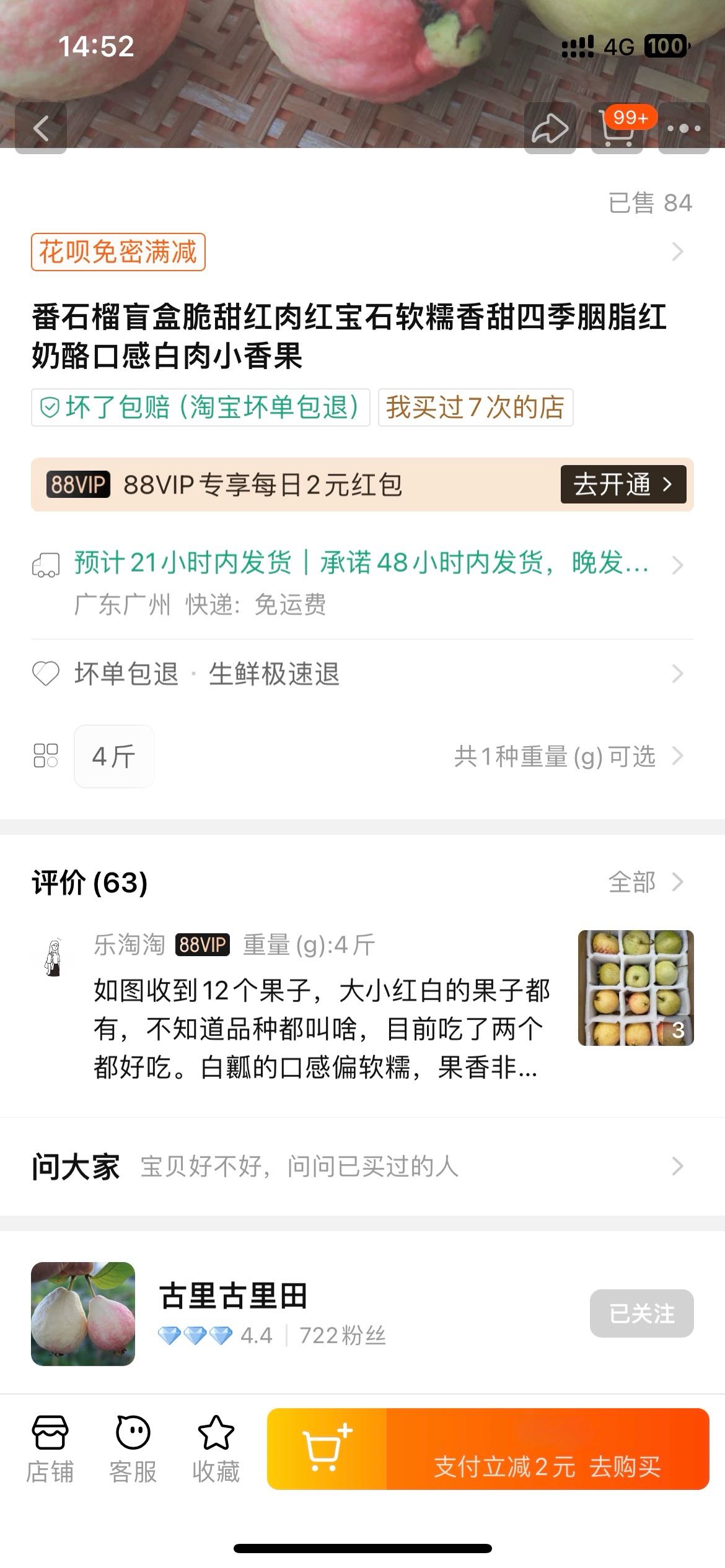The width and height of the screenshot is (725, 1568).
Task: Go to 店铺 store page
Action: pyautogui.click(x=50, y=1449)
